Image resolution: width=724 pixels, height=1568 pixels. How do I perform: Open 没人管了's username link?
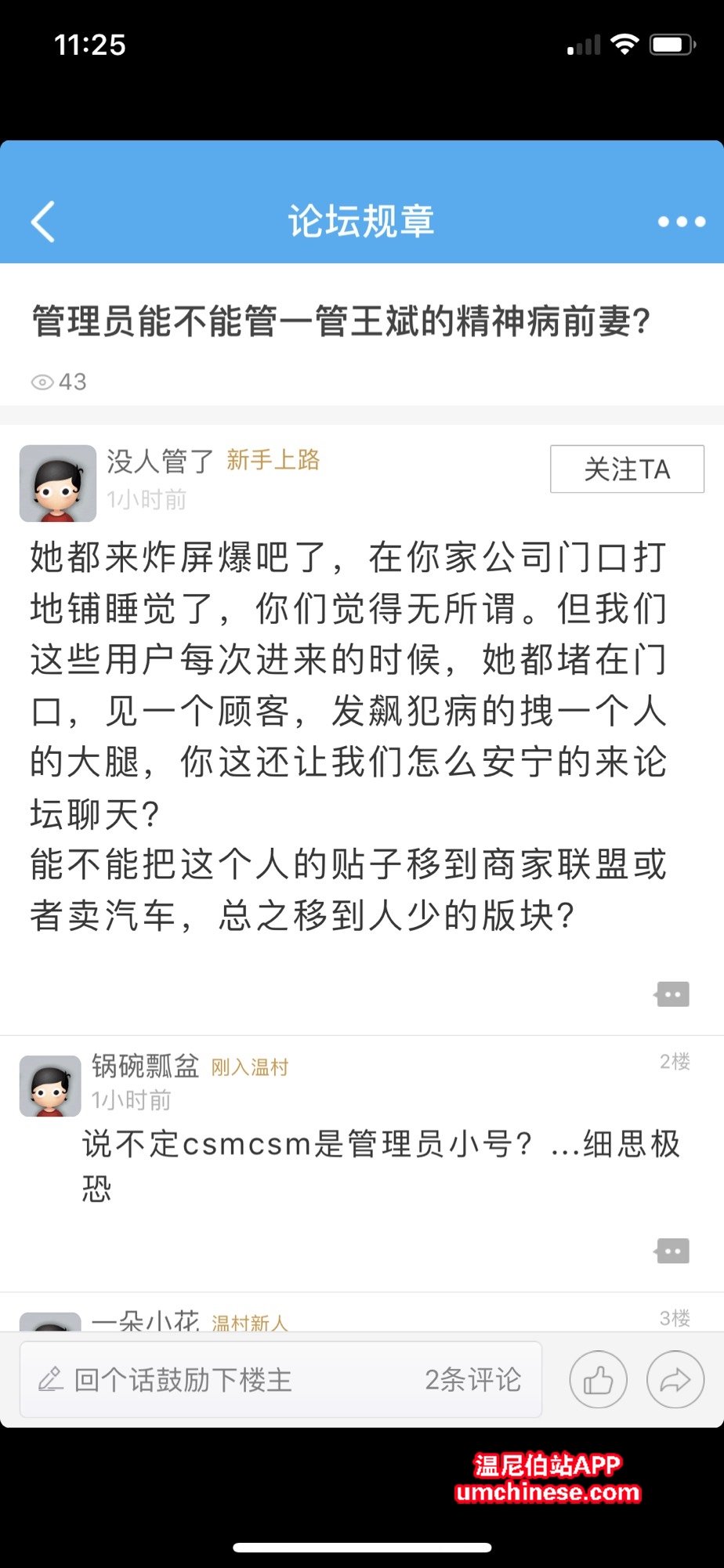pos(160,462)
